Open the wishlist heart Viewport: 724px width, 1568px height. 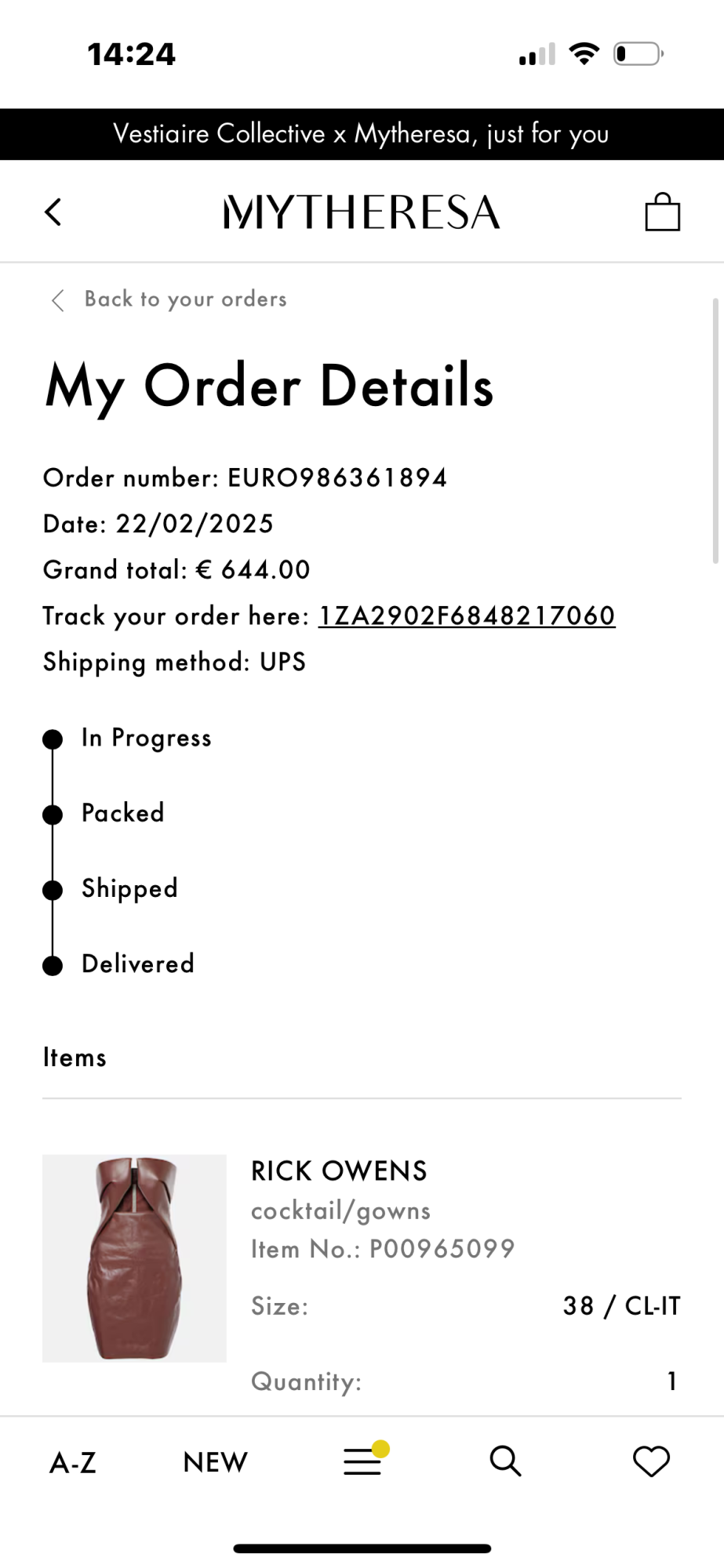click(651, 1461)
